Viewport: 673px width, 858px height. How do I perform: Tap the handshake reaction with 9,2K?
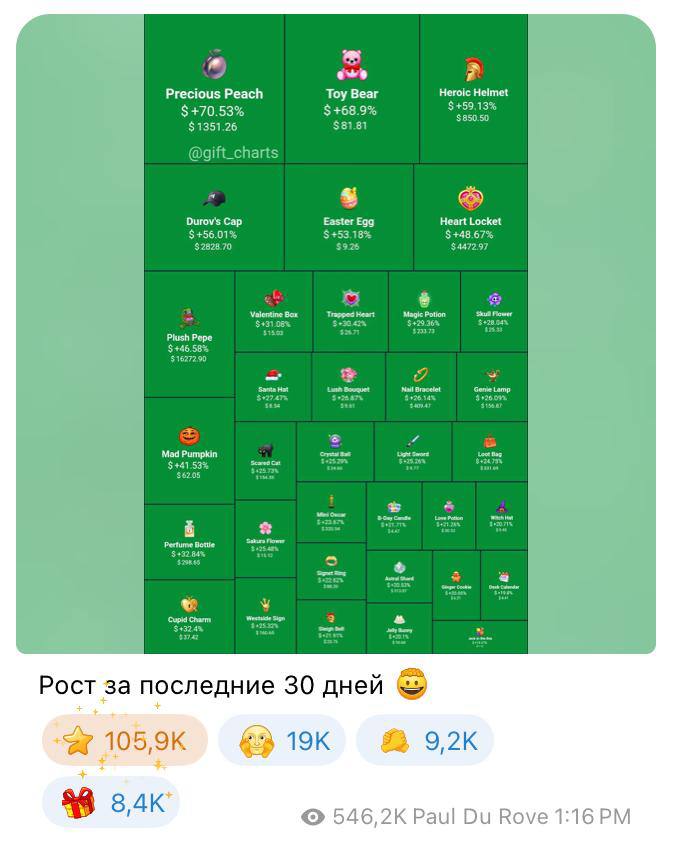425,741
